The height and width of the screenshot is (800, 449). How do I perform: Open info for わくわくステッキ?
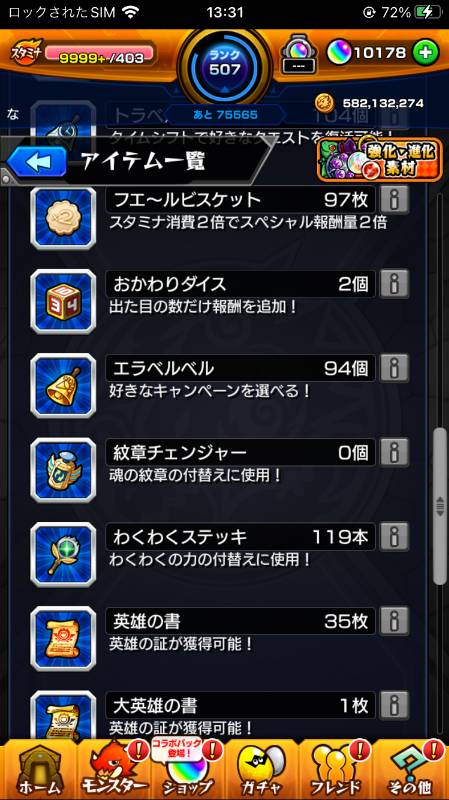pos(394,536)
